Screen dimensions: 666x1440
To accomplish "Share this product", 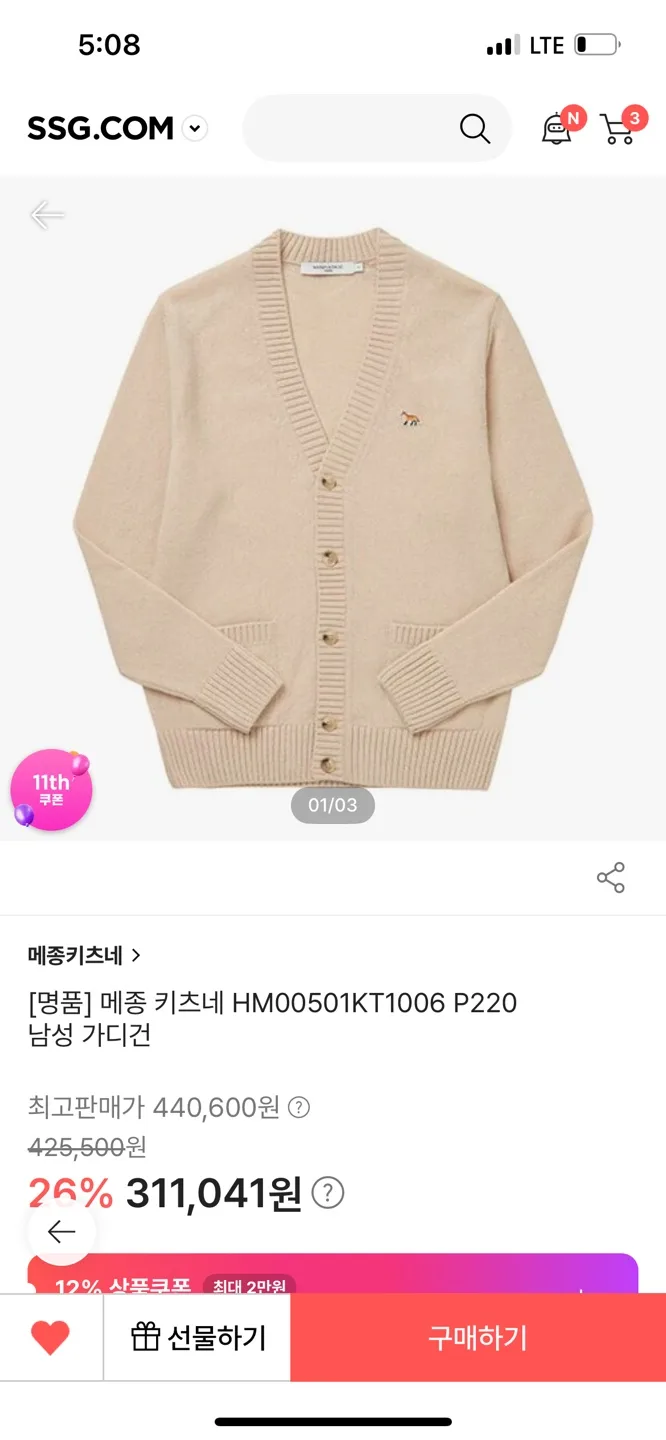I will [610, 877].
